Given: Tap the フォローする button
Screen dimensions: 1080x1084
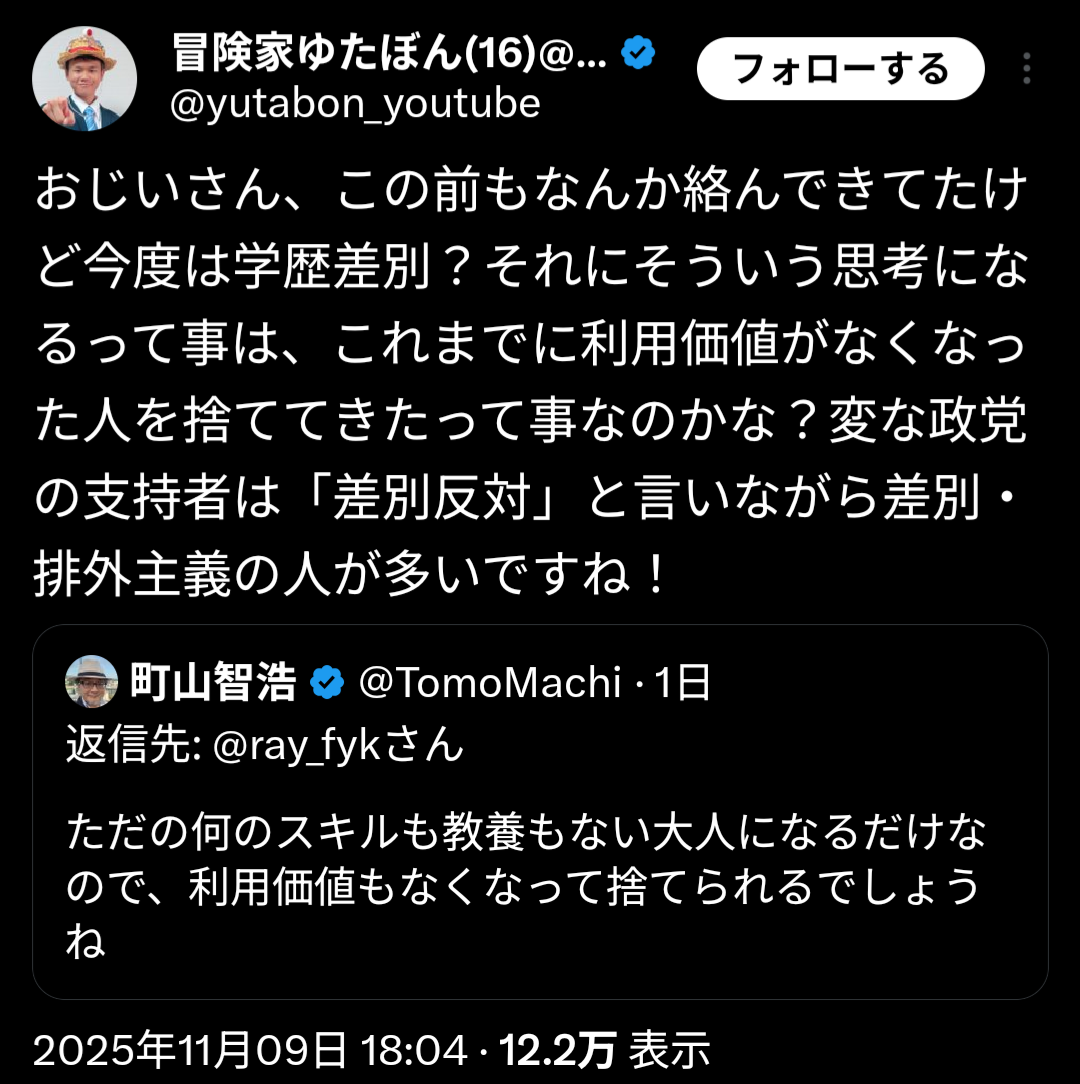Looking at the screenshot, I should pos(840,69).
